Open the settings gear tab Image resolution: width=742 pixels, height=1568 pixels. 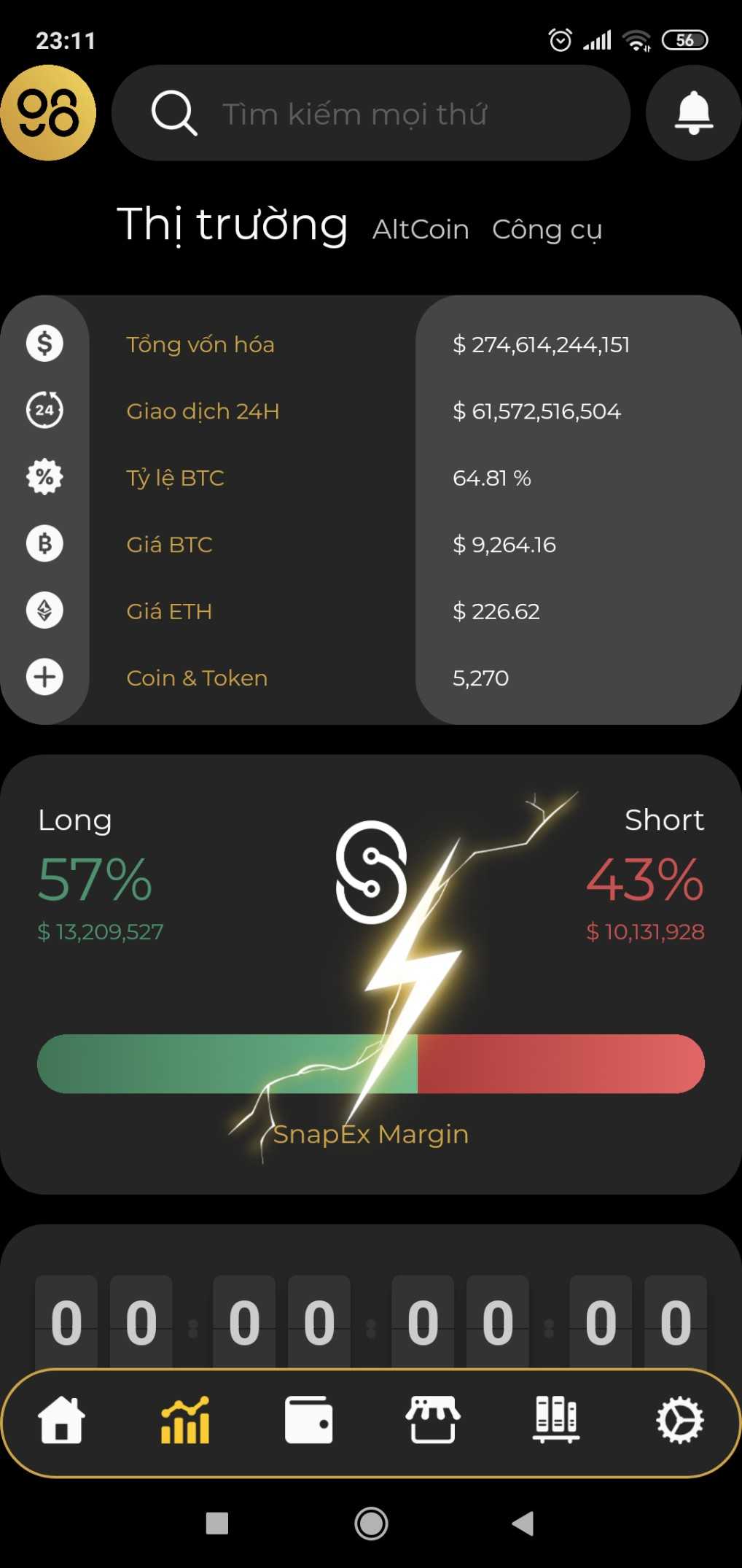pyautogui.click(x=679, y=1421)
